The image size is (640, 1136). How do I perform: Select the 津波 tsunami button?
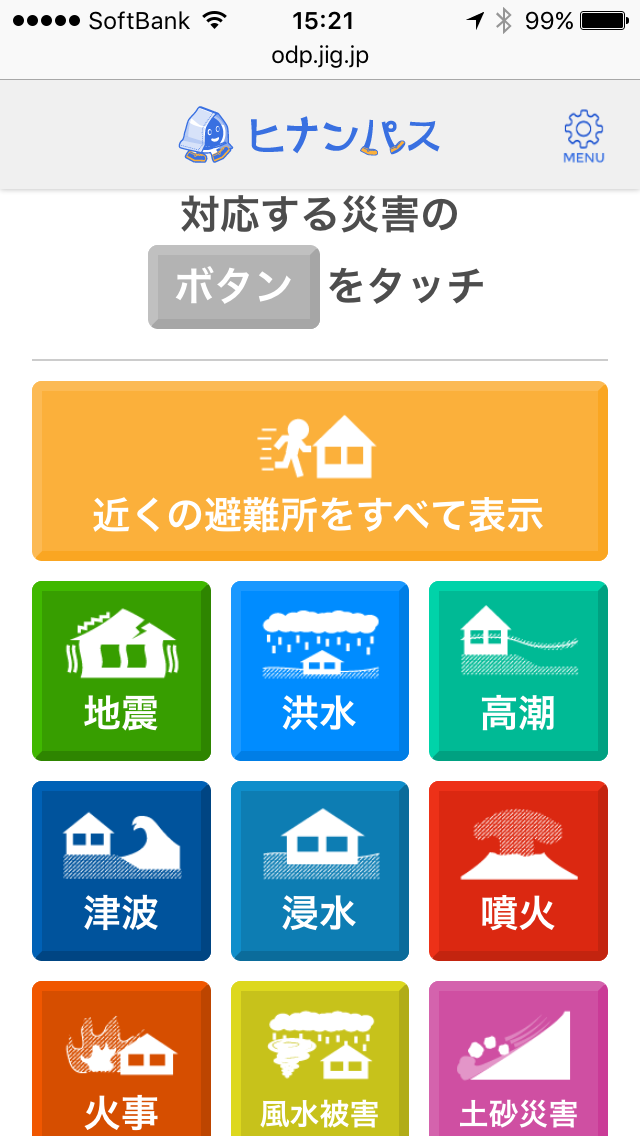121,871
